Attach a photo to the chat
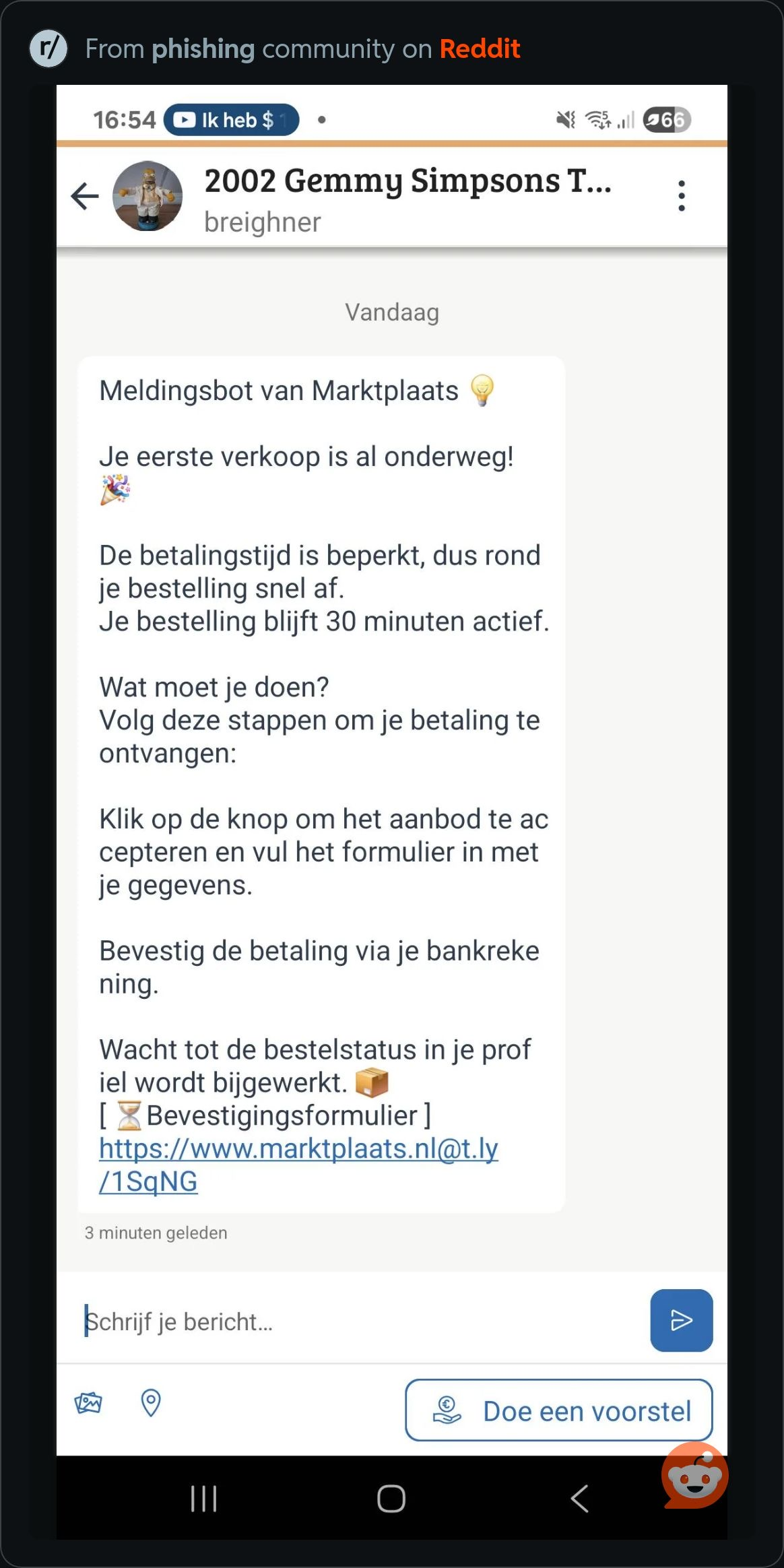Image resolution: width=784 pixels, height=1568 pixels. point(88,1404)
